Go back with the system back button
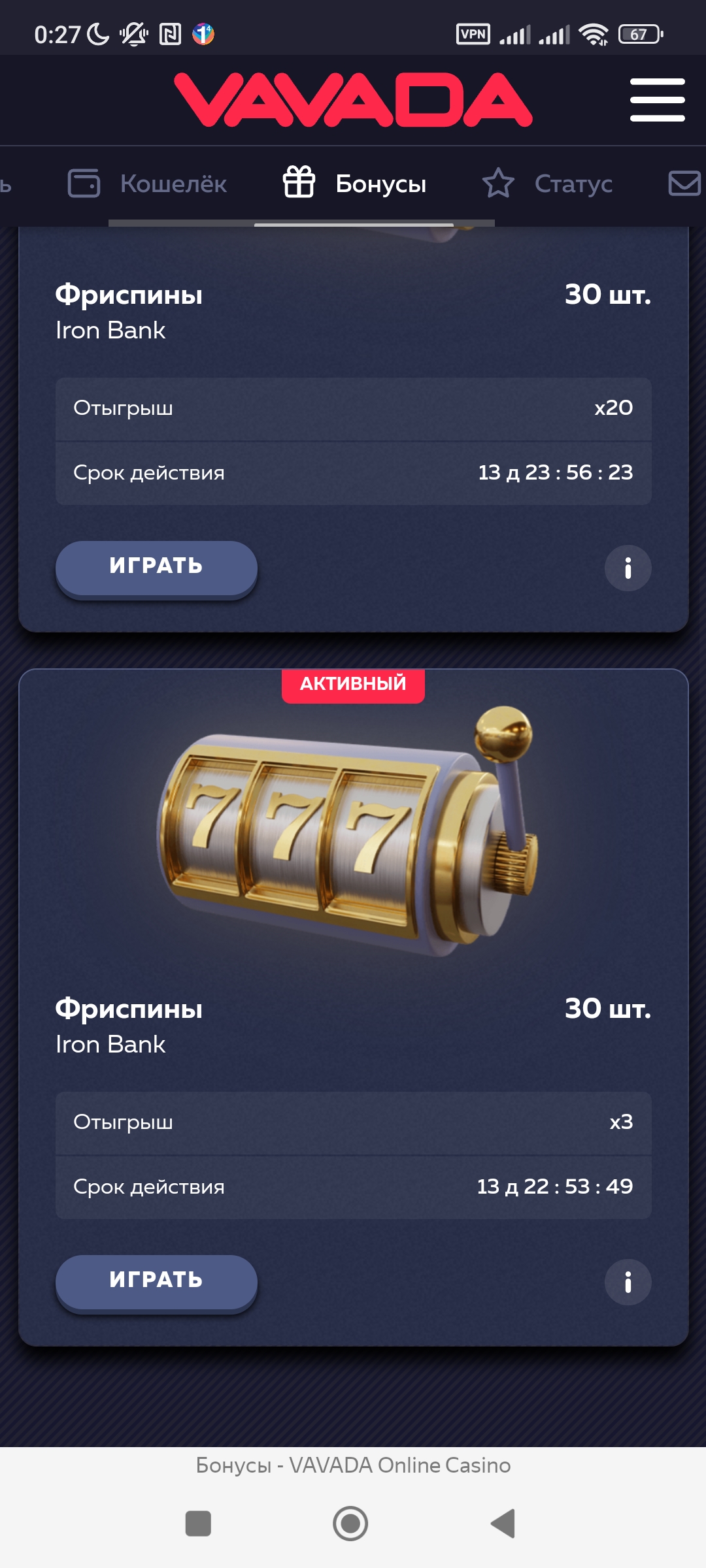 point(503,1524)
